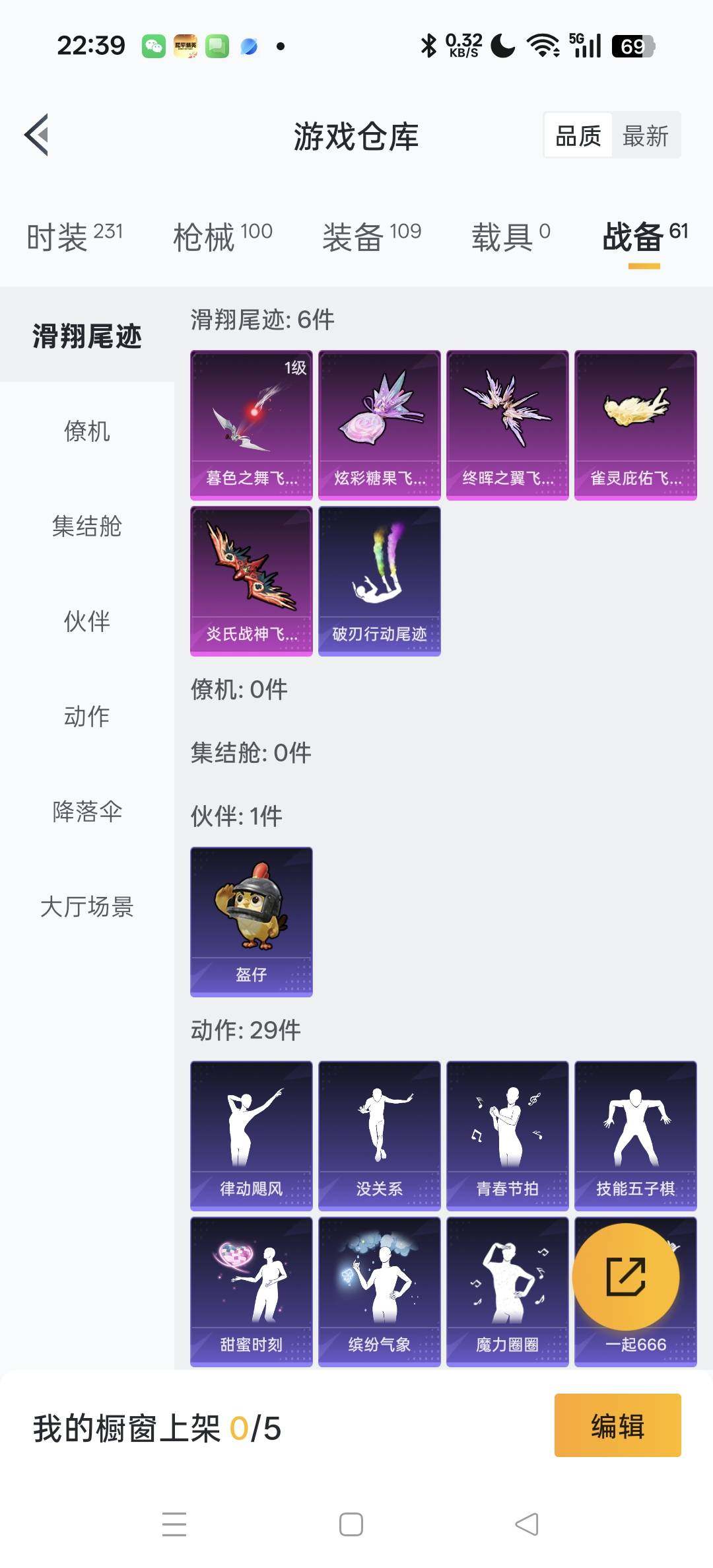This screenshot has width=713, height=1568.
Task: Toggle Bluetooth from the status bar
Action: (x=428, y=45)
